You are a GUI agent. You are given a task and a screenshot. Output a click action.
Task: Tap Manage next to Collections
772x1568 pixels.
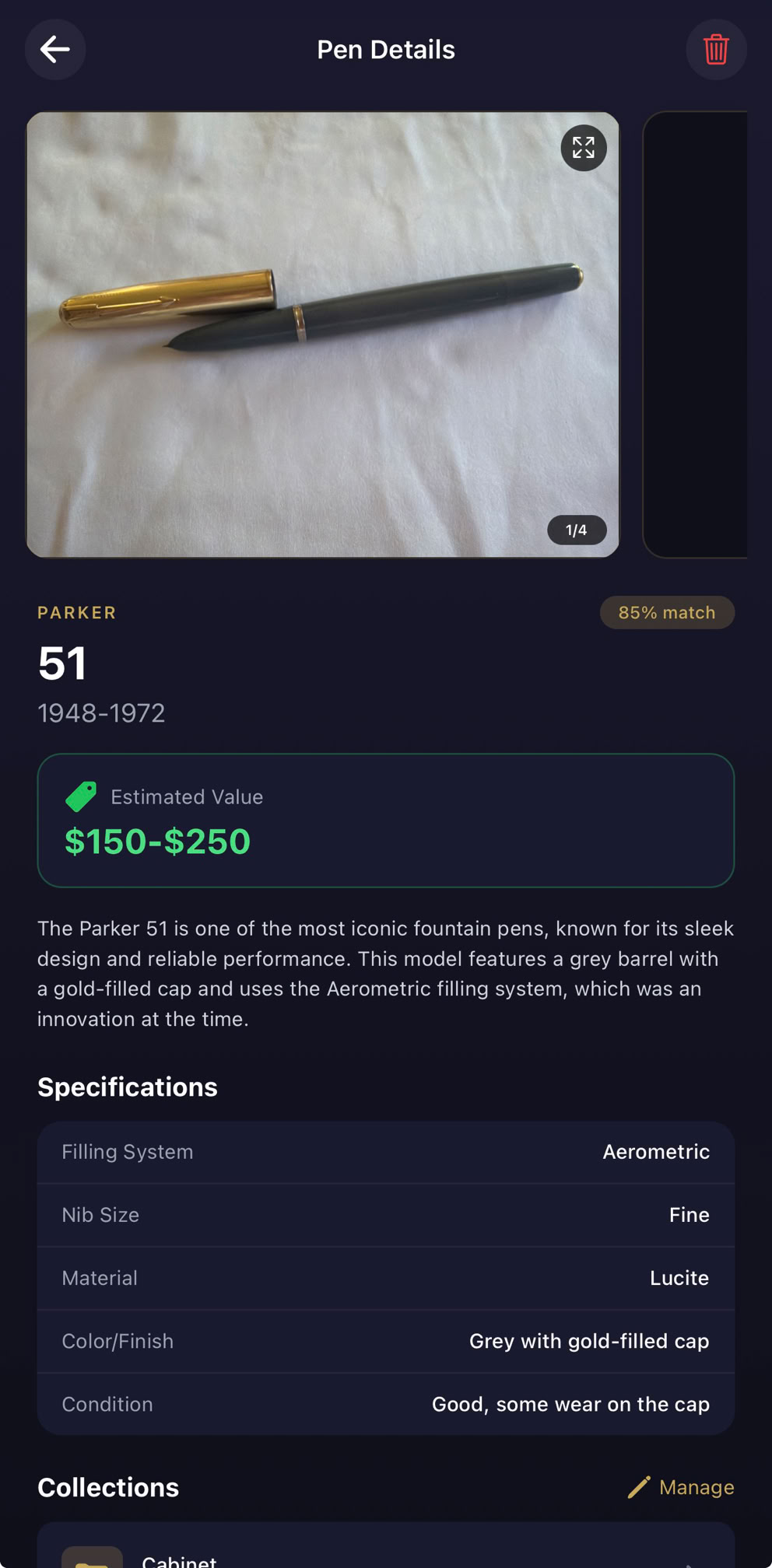[x=682, y=1487]
